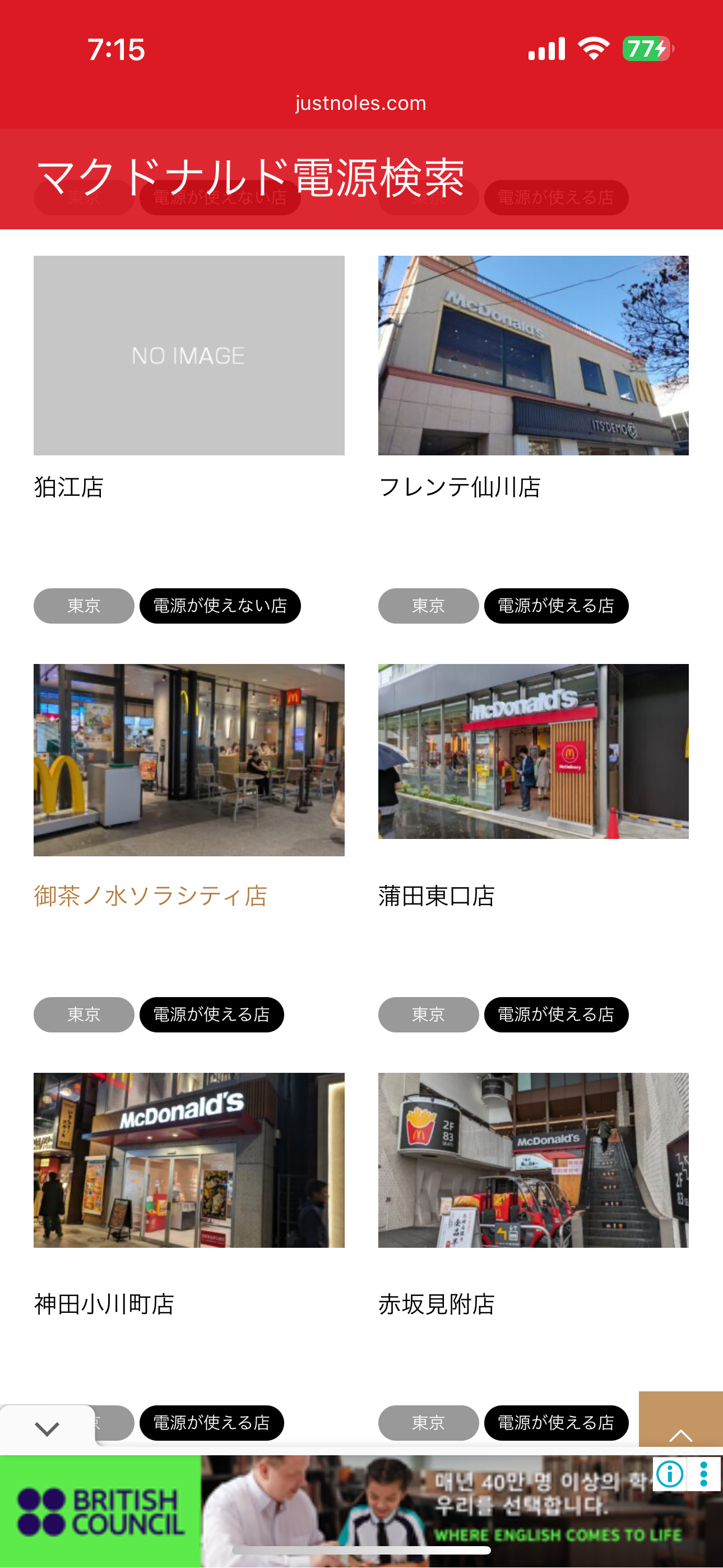Tap the 東京 tag under 赤坂見附店
Image resolution: width=723 pixels, height=1568 pixels.
coord(428,1423)
